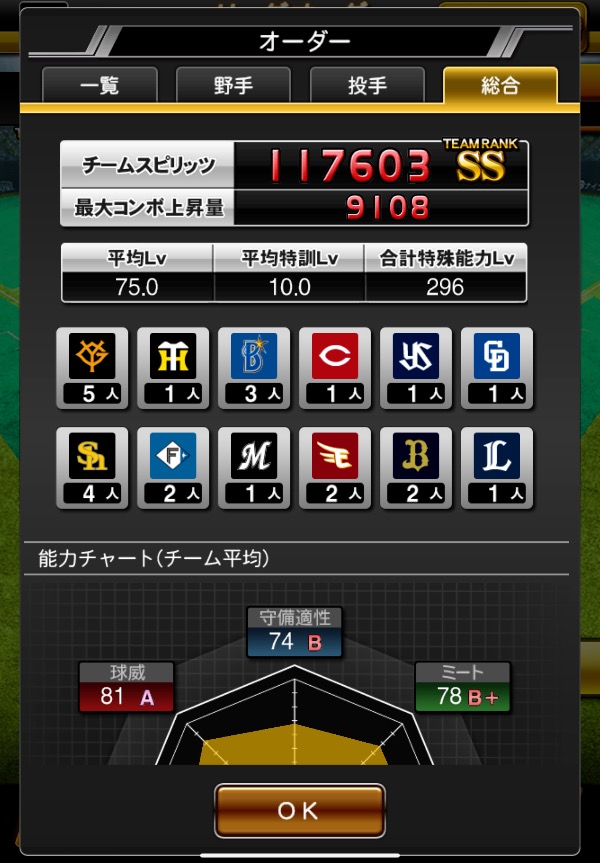
Task: Tap OK to close the order dialog
Action: [299, 810]
